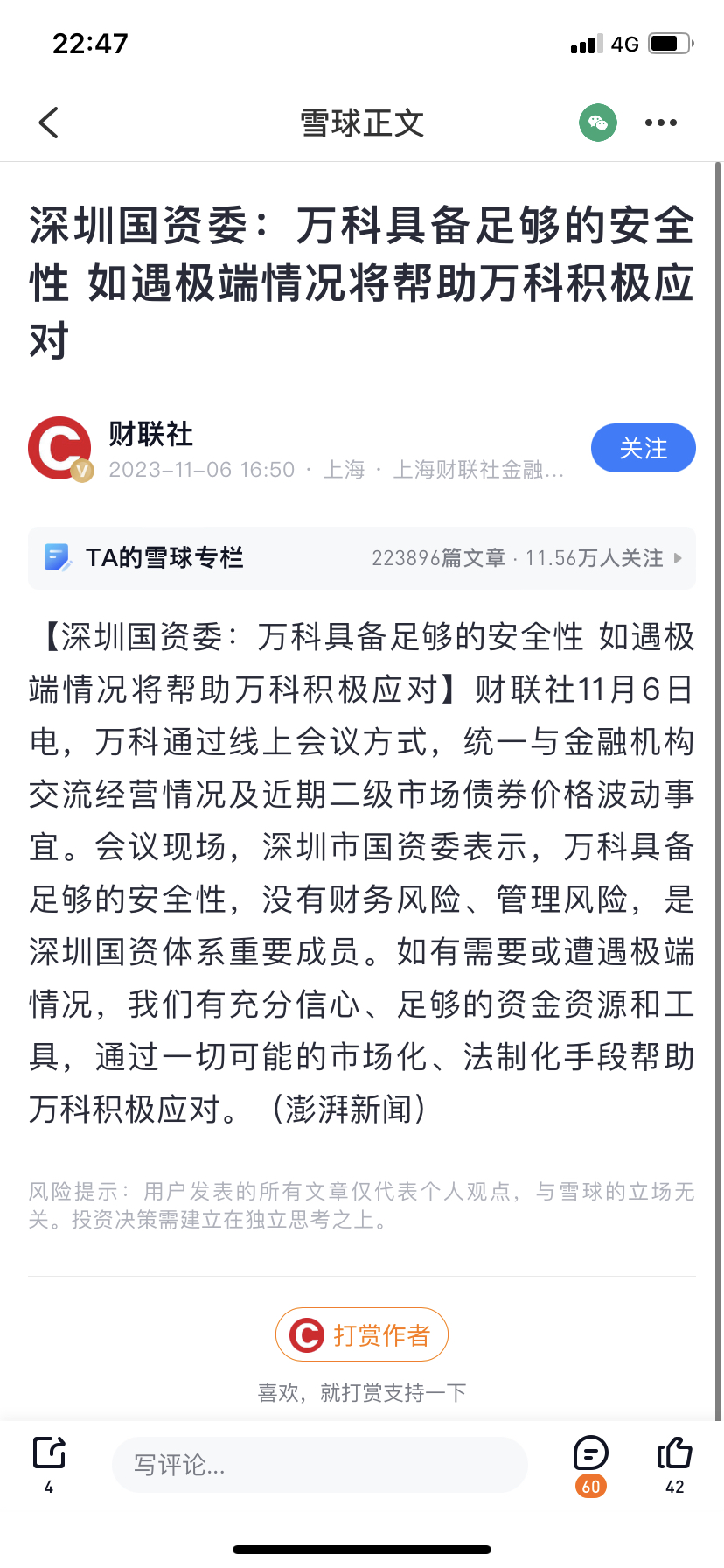Tip the author with 打赏作者

pyautogui.click(x=362, y=1335)
